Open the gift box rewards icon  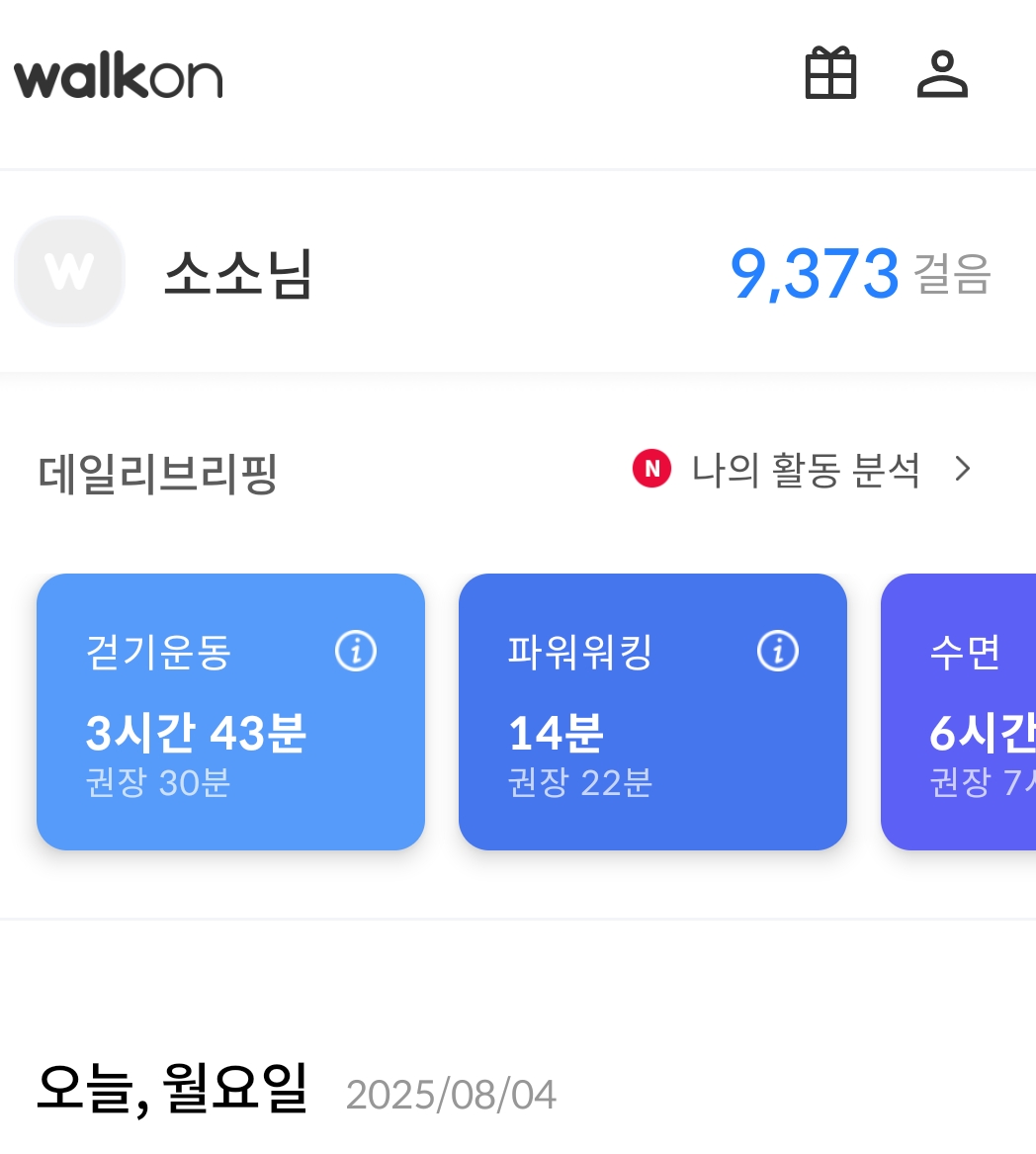[x=830, y=74]
